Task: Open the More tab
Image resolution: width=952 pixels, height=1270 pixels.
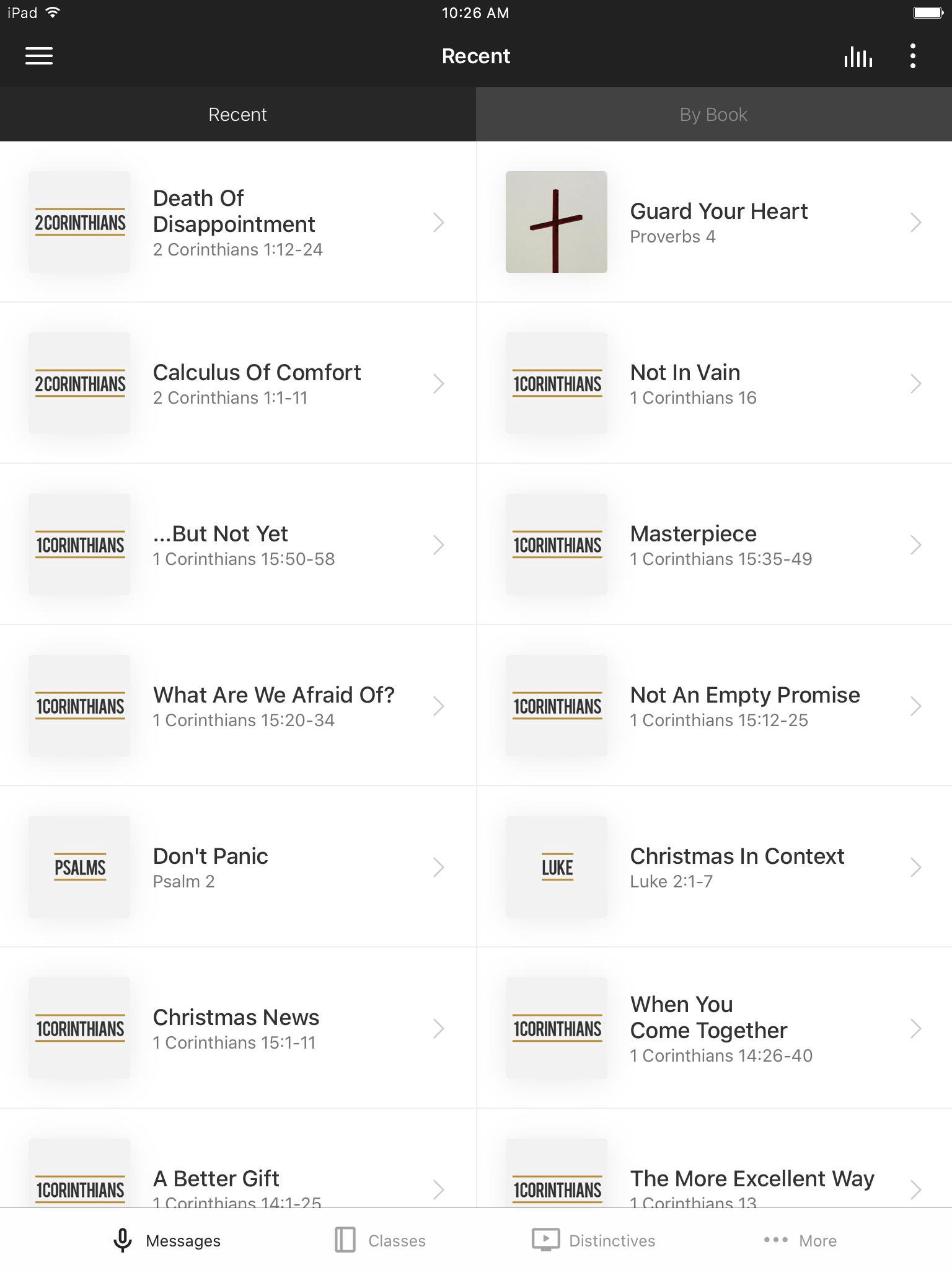Action: (800, 1240)
